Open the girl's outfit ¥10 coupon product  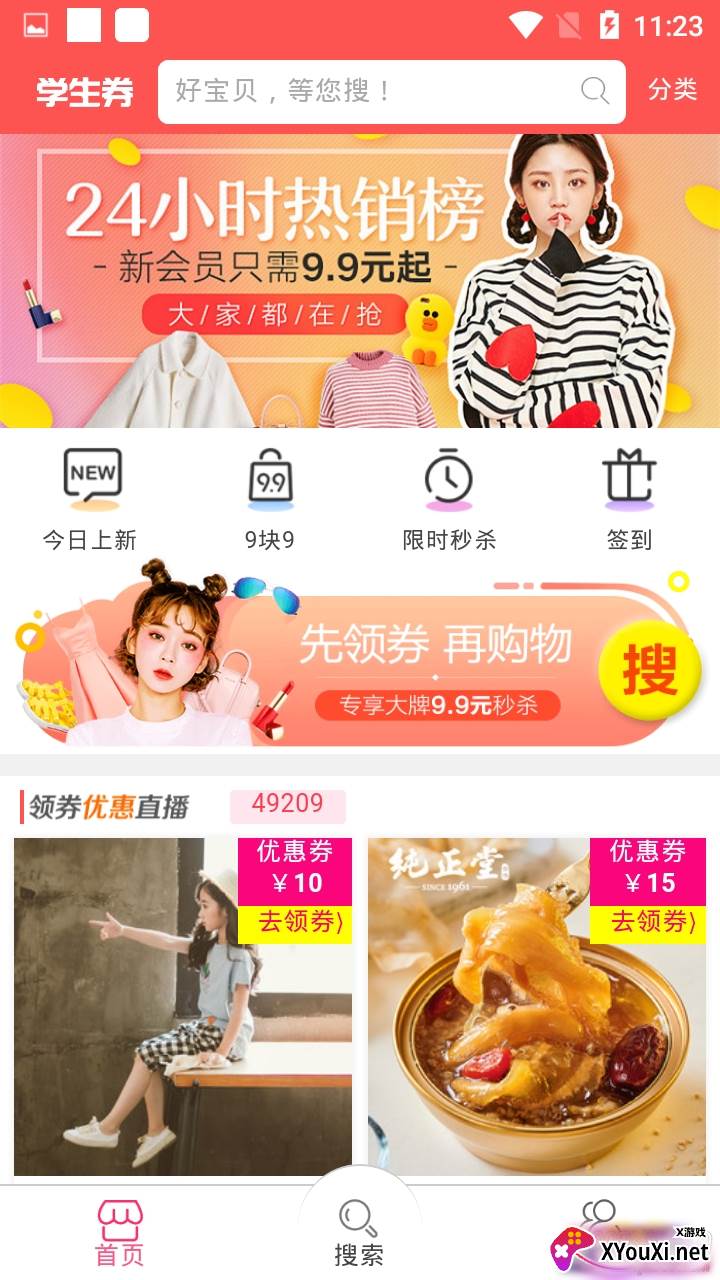pos(183,1006)
